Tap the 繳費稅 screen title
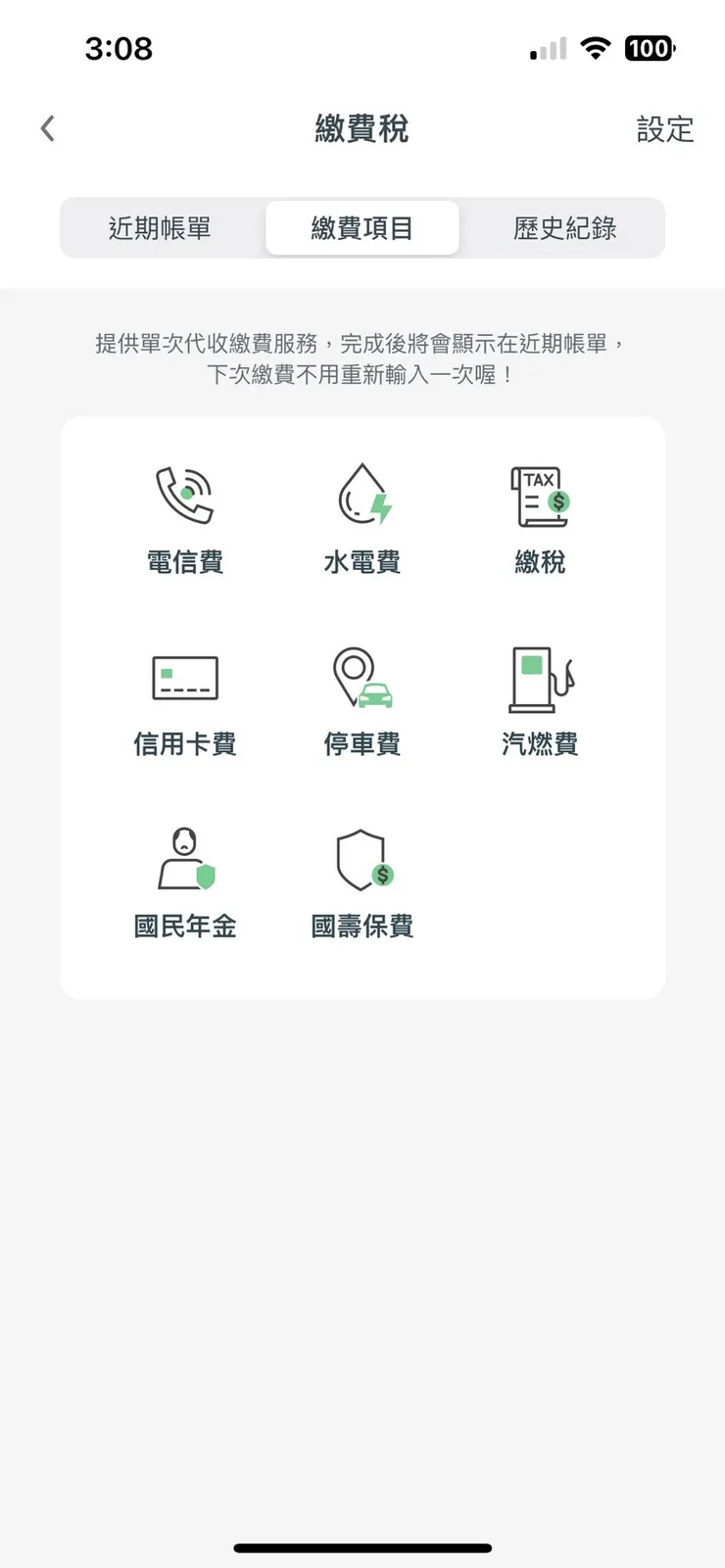This screenshot has height=1568, width=725. 362,128
